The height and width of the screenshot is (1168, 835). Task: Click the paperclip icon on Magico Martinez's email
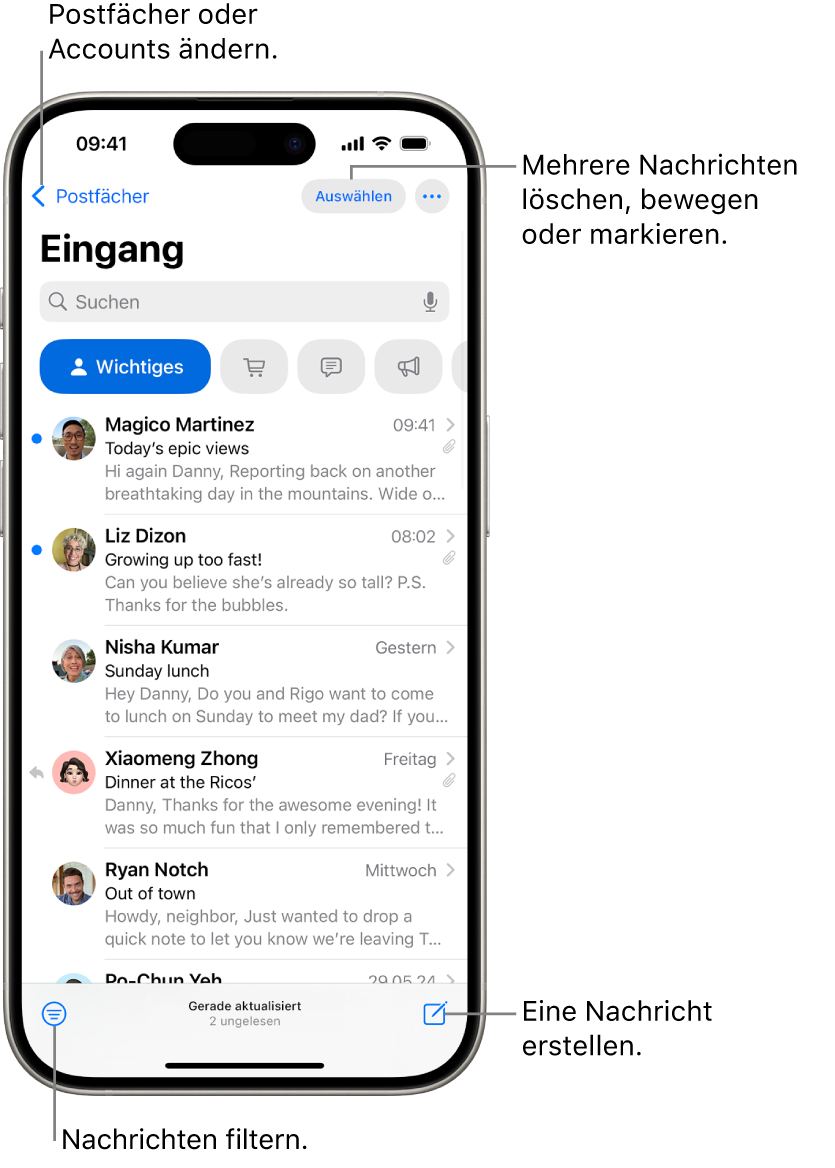(450, 447)
